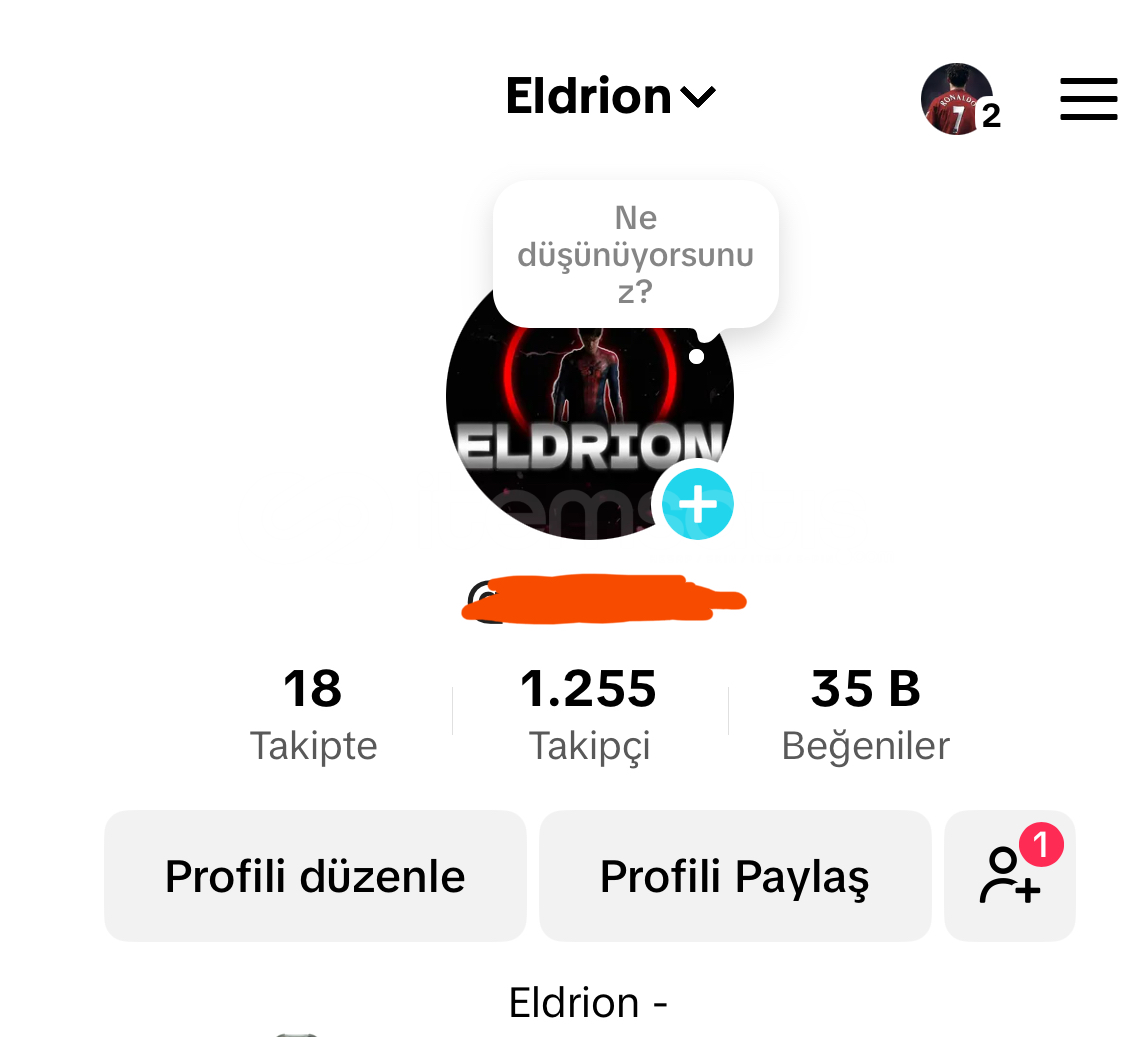Screen dimensions: 1131x1037
Task: Open the Eldrion profile picture
Action: pyautogui.click(x=570, y=430)
